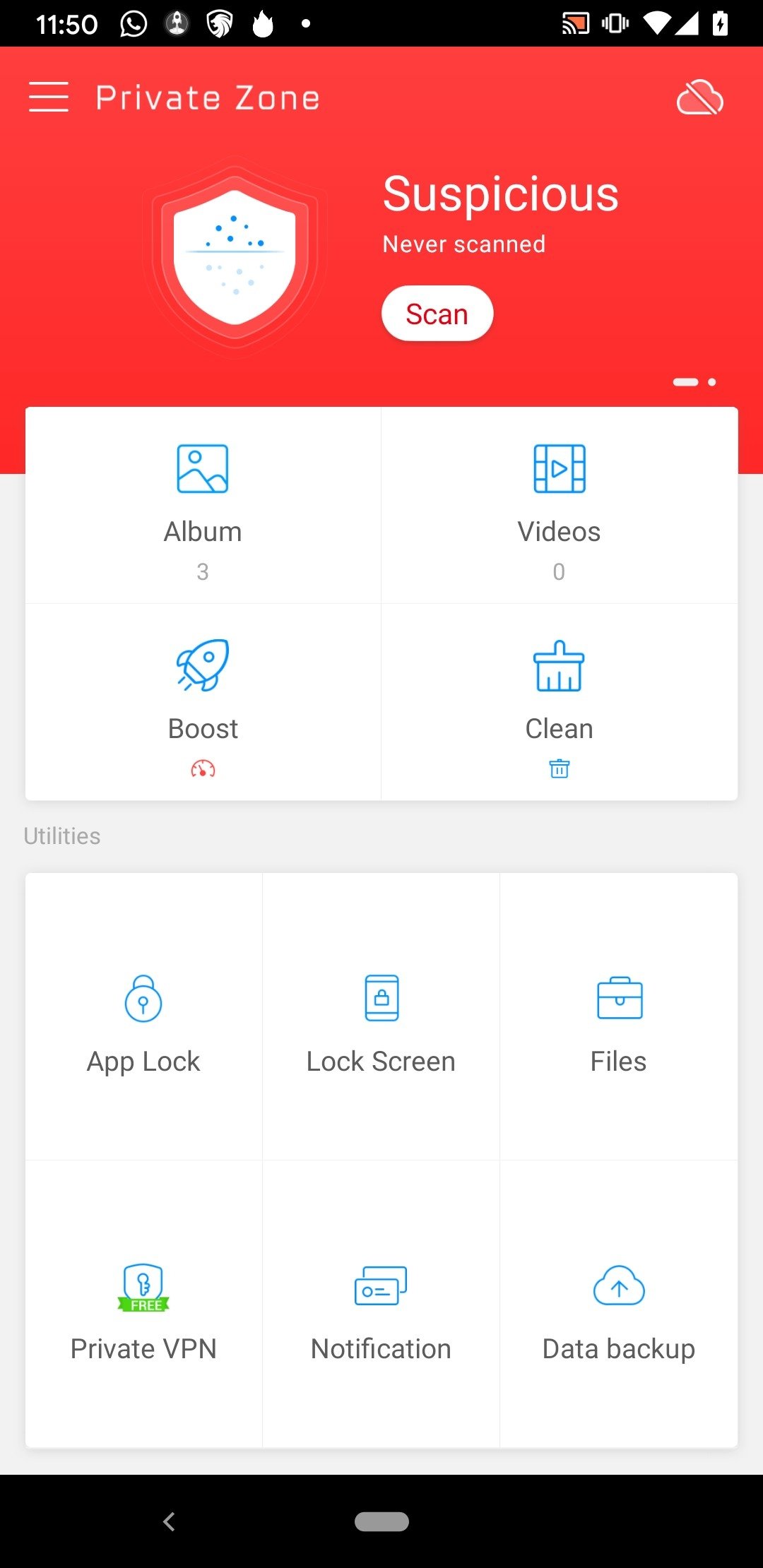
Task: Open Lock Screen settings
Action: tap(381, 1016)
